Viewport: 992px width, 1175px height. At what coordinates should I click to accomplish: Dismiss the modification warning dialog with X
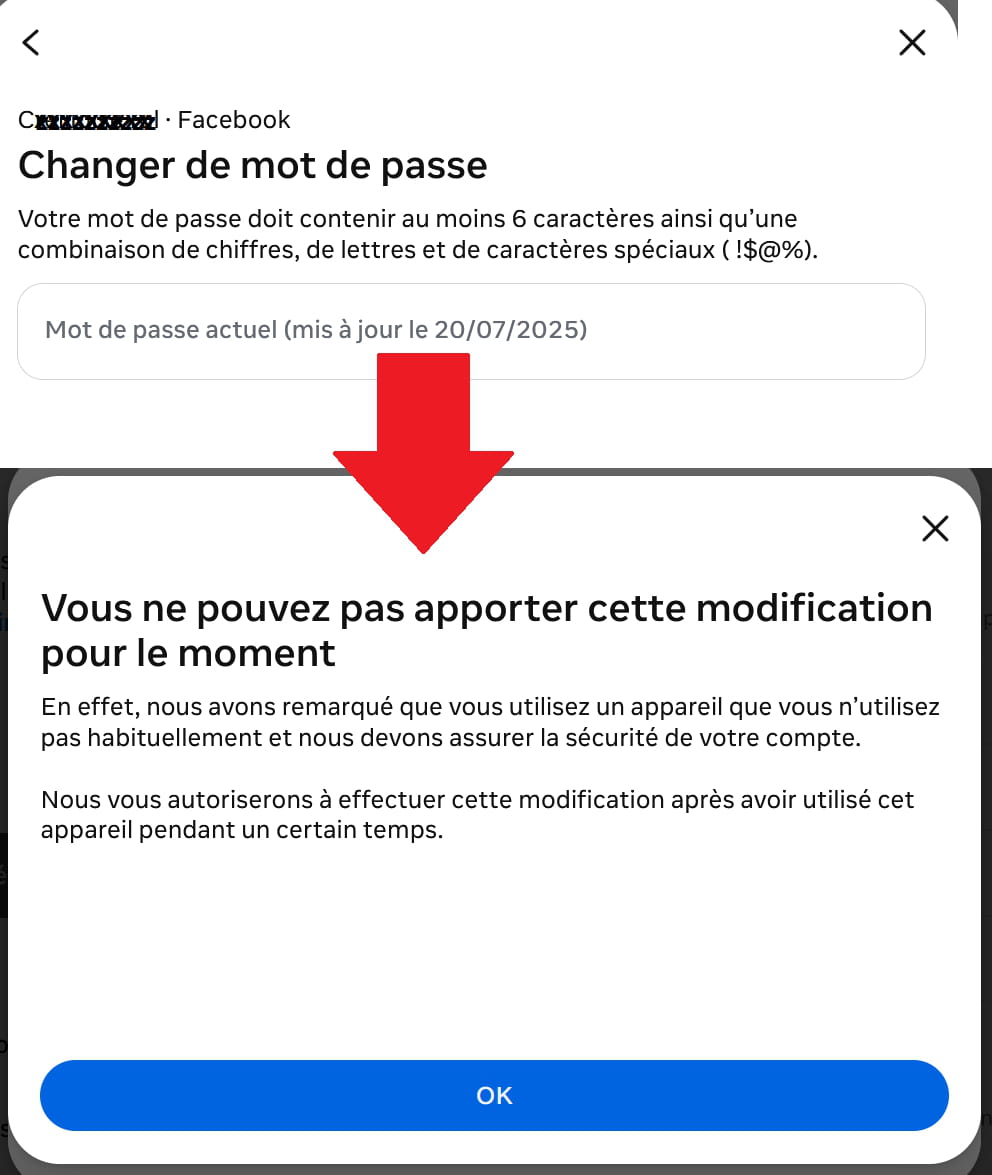tap(935, 528)
